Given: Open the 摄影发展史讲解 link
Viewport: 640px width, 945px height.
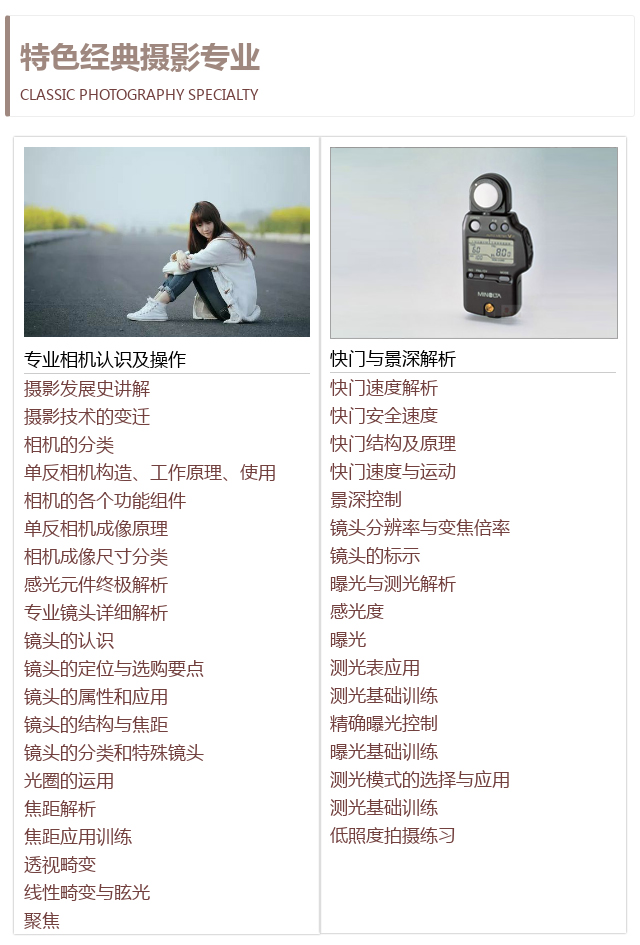Looking at the screenshot, I should coord(87,389).
